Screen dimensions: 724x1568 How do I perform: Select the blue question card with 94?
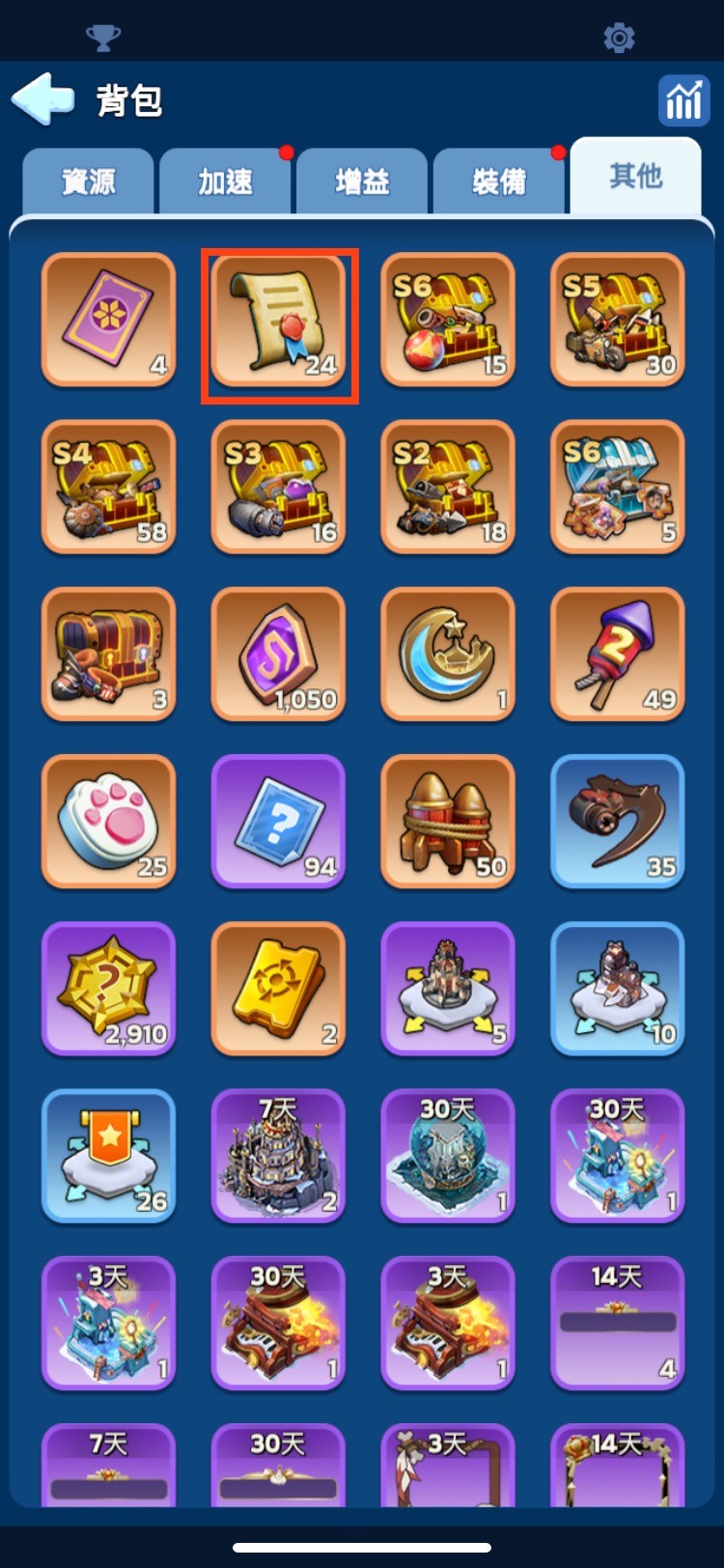pos(279,822)
